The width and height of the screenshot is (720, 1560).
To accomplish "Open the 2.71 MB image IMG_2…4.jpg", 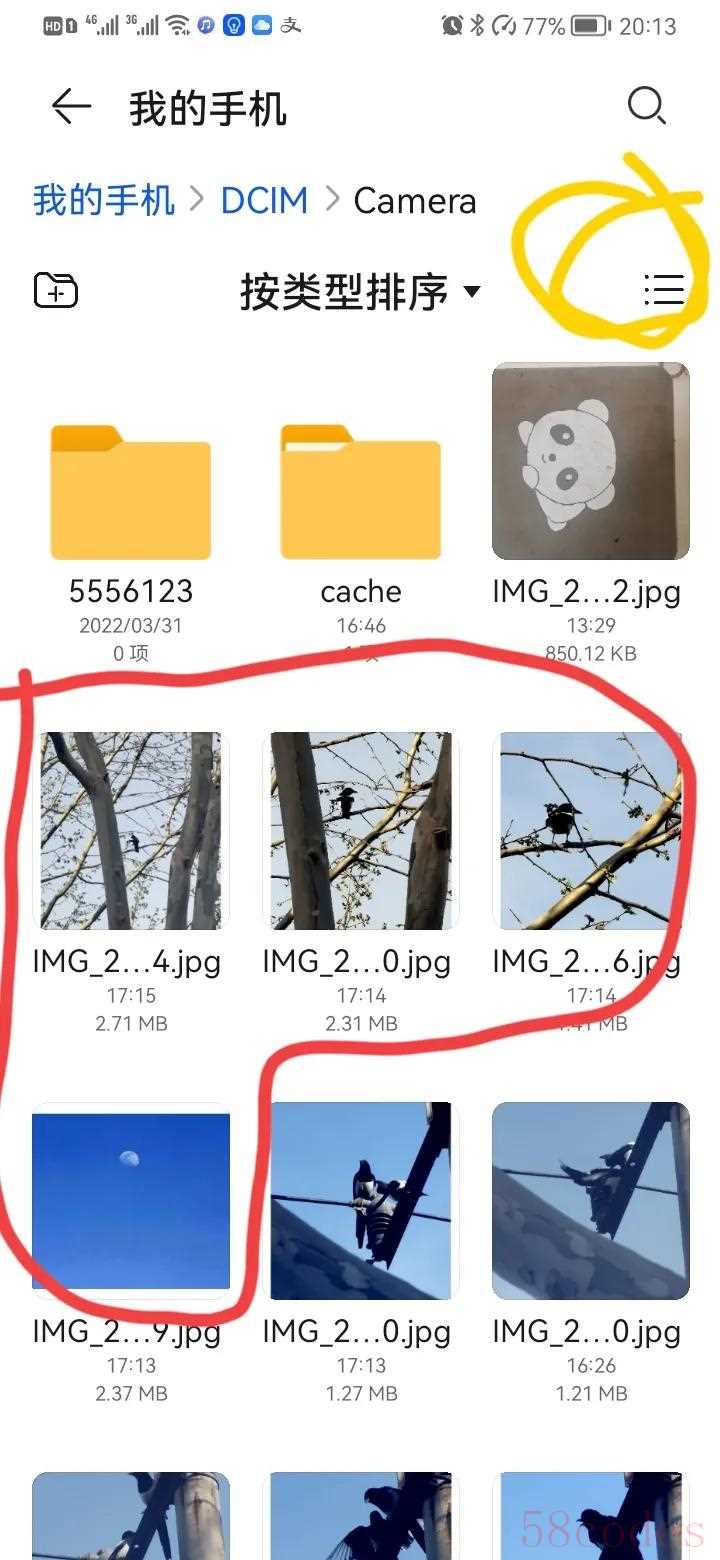I will pos(131,830).
